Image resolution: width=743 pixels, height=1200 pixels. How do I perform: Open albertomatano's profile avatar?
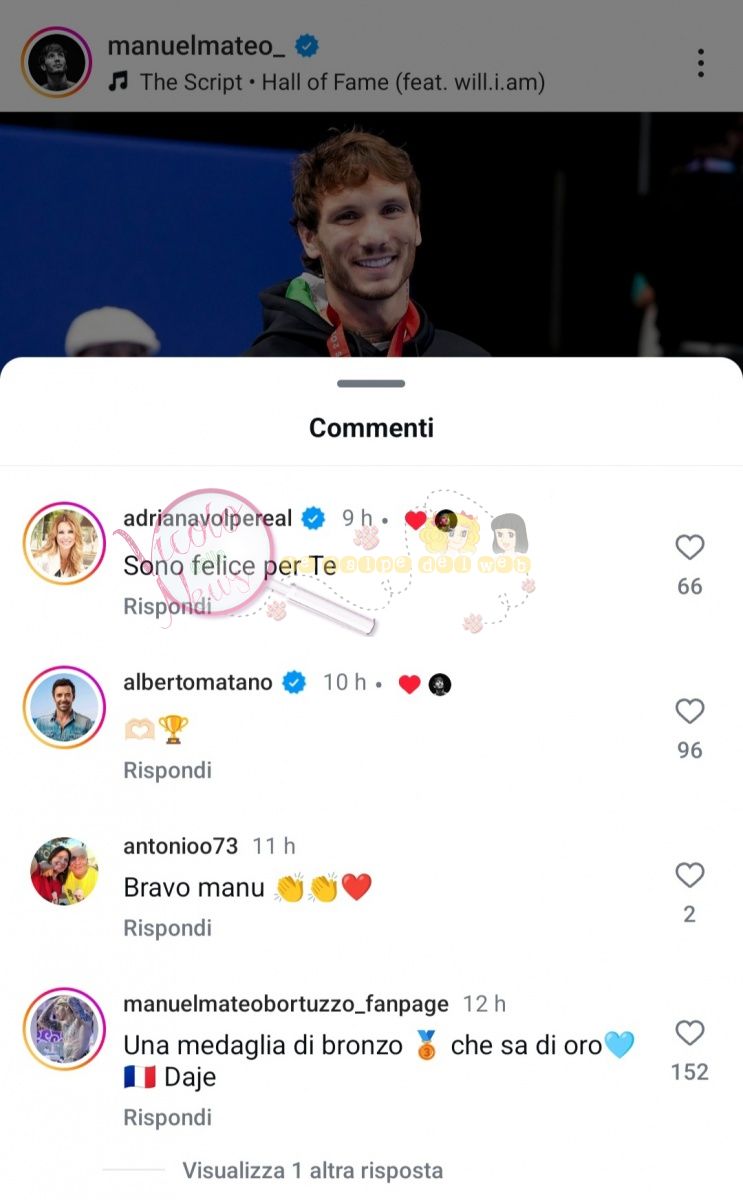tap(64, 707)
